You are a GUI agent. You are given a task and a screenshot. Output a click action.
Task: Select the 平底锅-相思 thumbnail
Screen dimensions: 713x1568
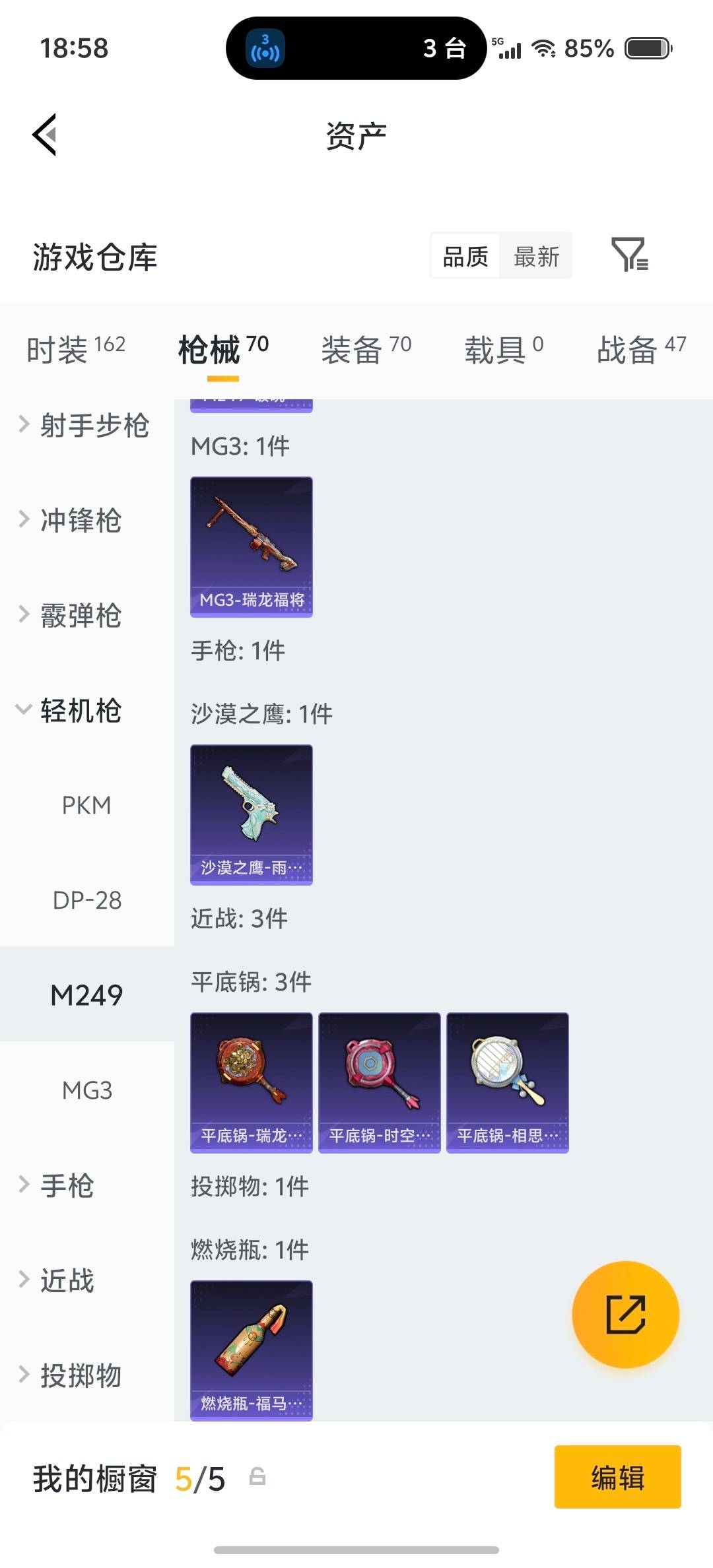pos(506,1082)
